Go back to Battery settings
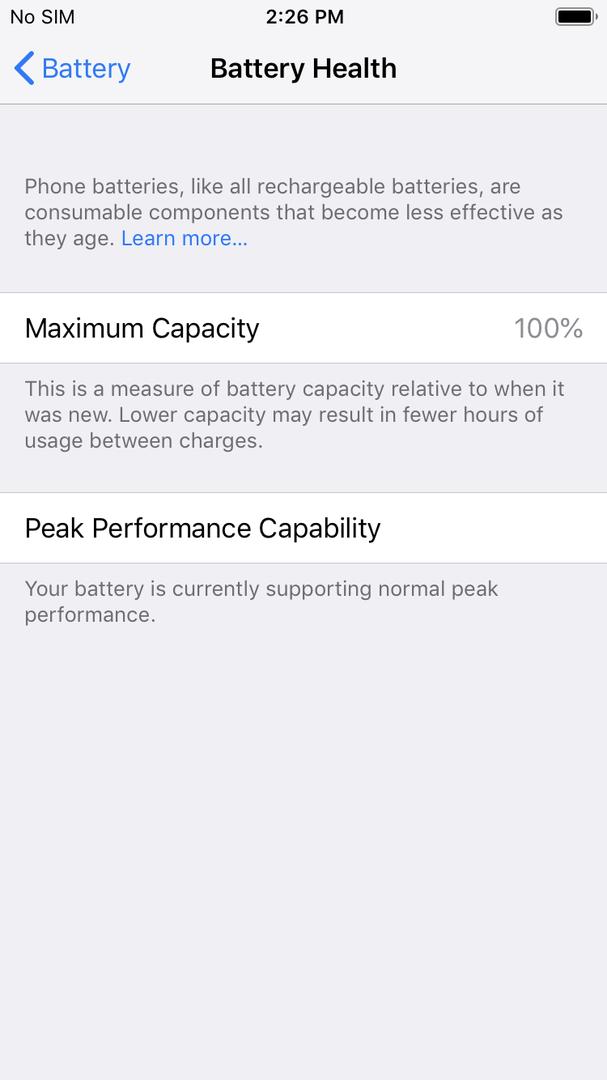 [x=72, y=69]
